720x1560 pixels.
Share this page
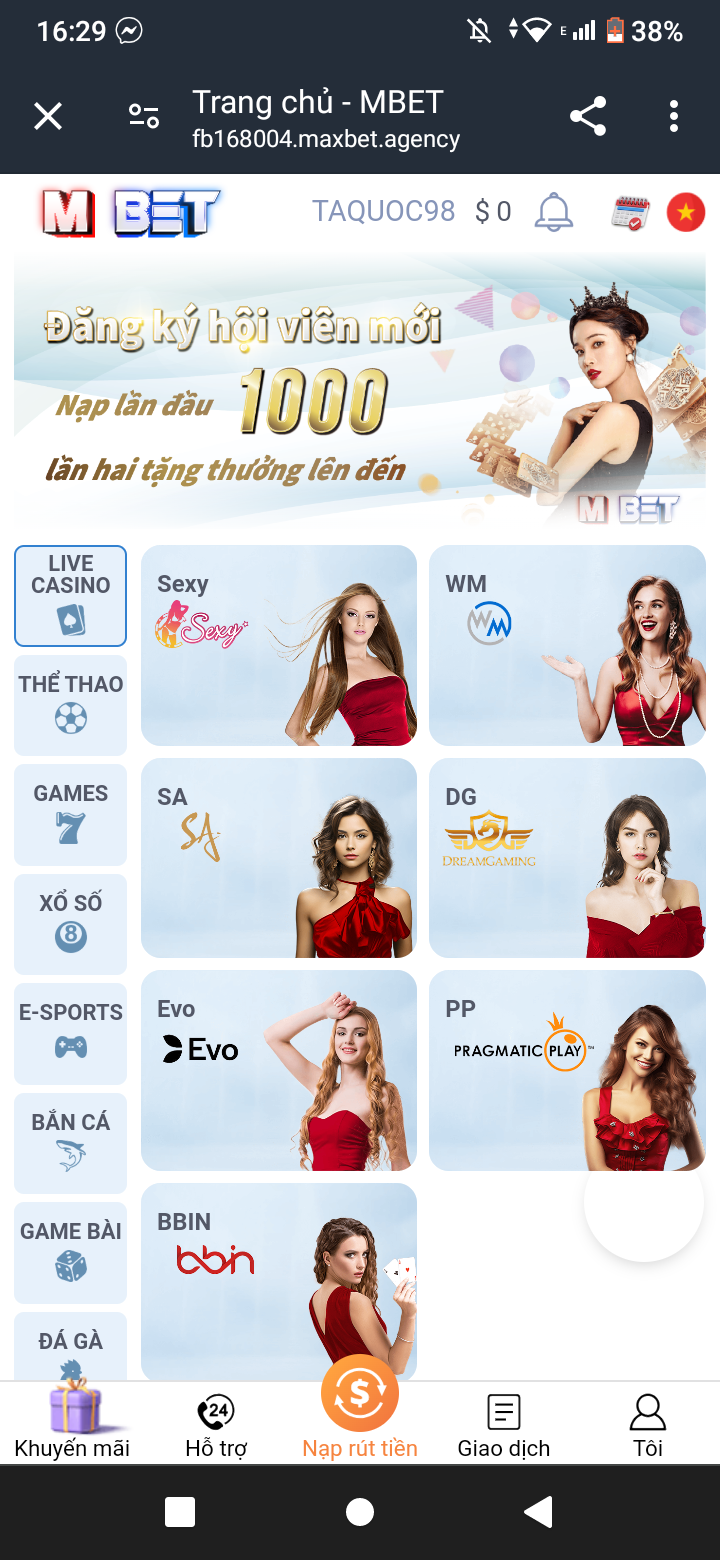pyautogui.click(x=588, y=117)
